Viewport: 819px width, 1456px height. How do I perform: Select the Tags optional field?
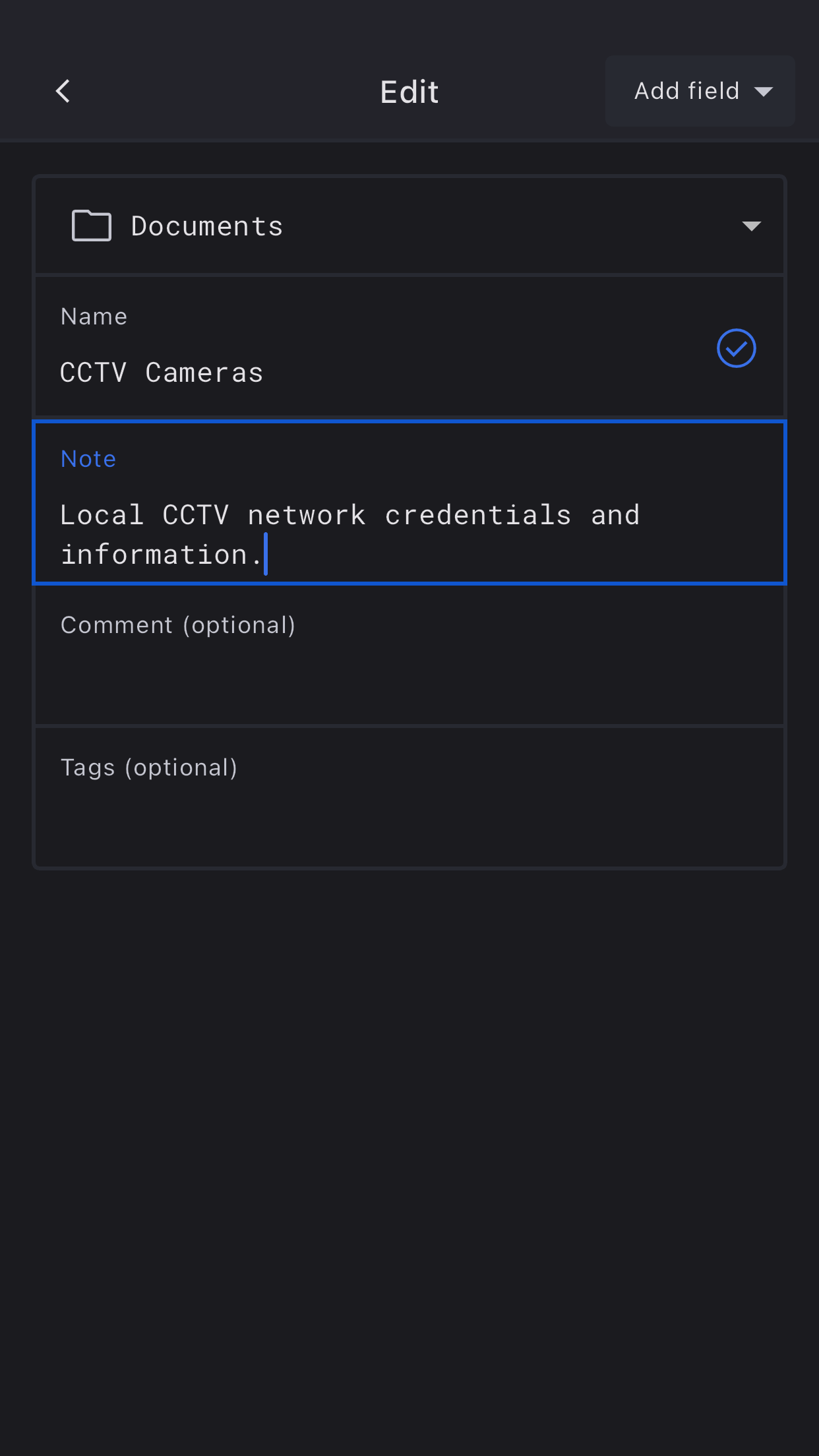(409, 797)
